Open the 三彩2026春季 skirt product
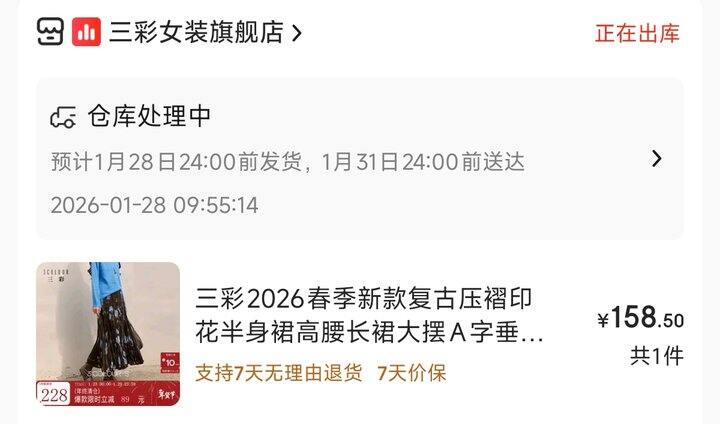The height and width of the screenshot is (424, 720). click(370, 315)
